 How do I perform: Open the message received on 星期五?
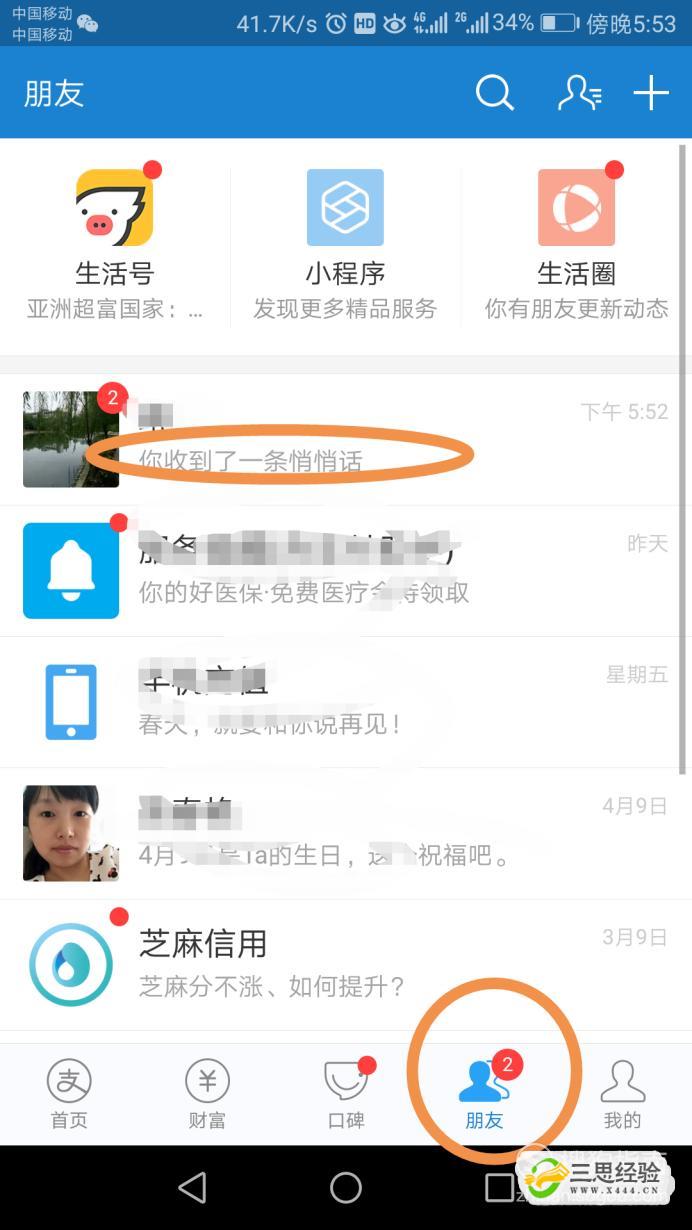[345, 701]
